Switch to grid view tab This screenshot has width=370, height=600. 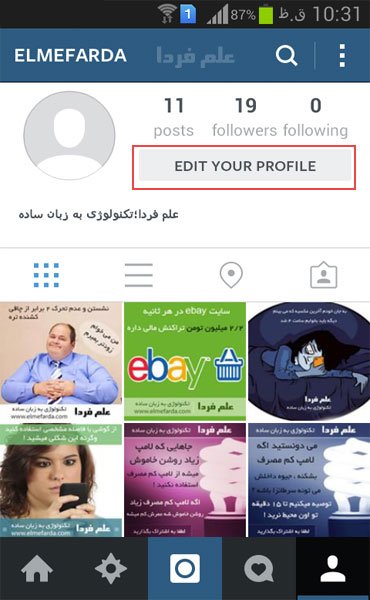tap(46, 275)
